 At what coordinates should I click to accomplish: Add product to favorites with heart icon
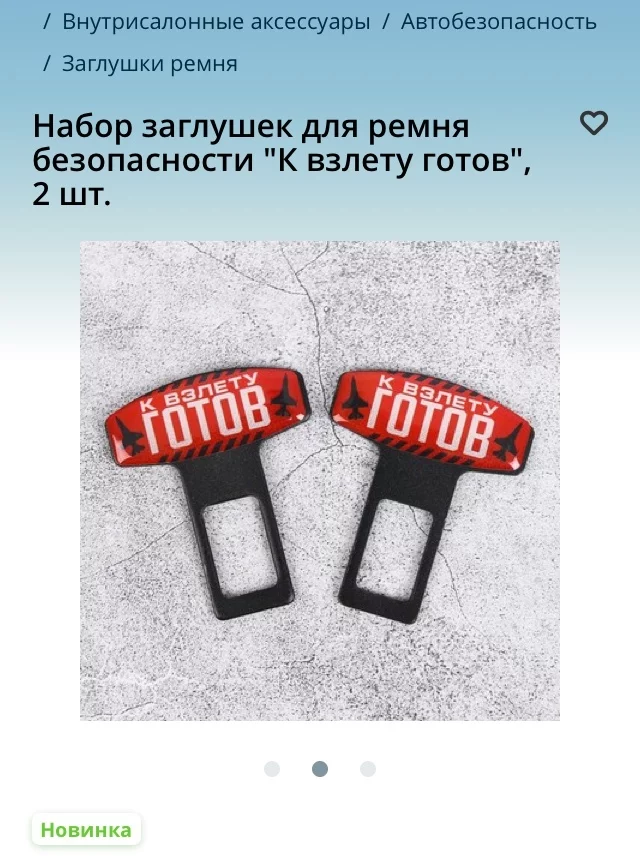594,123
